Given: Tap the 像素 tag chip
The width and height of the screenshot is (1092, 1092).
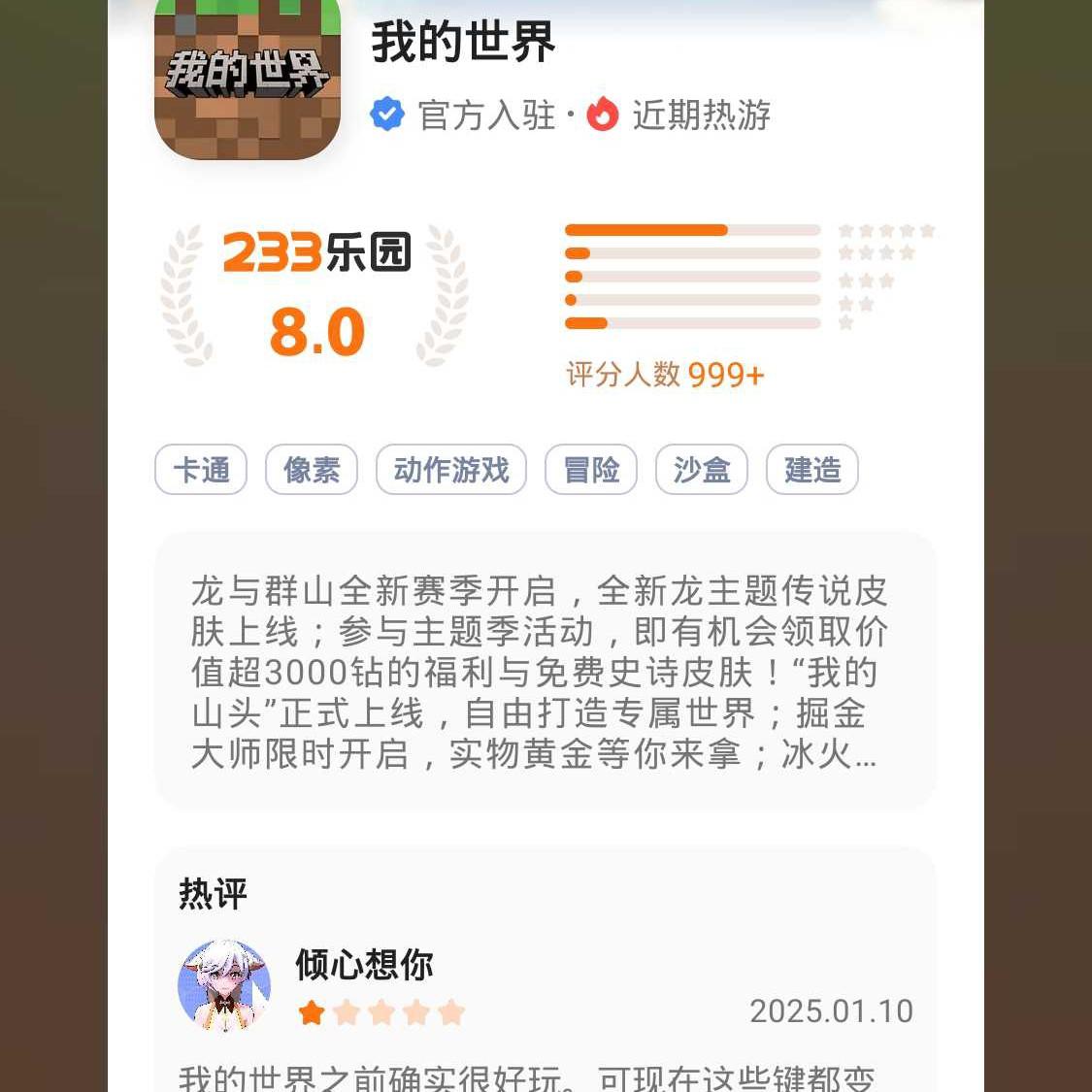Looking at the screenshot, I should coord(312,470).
